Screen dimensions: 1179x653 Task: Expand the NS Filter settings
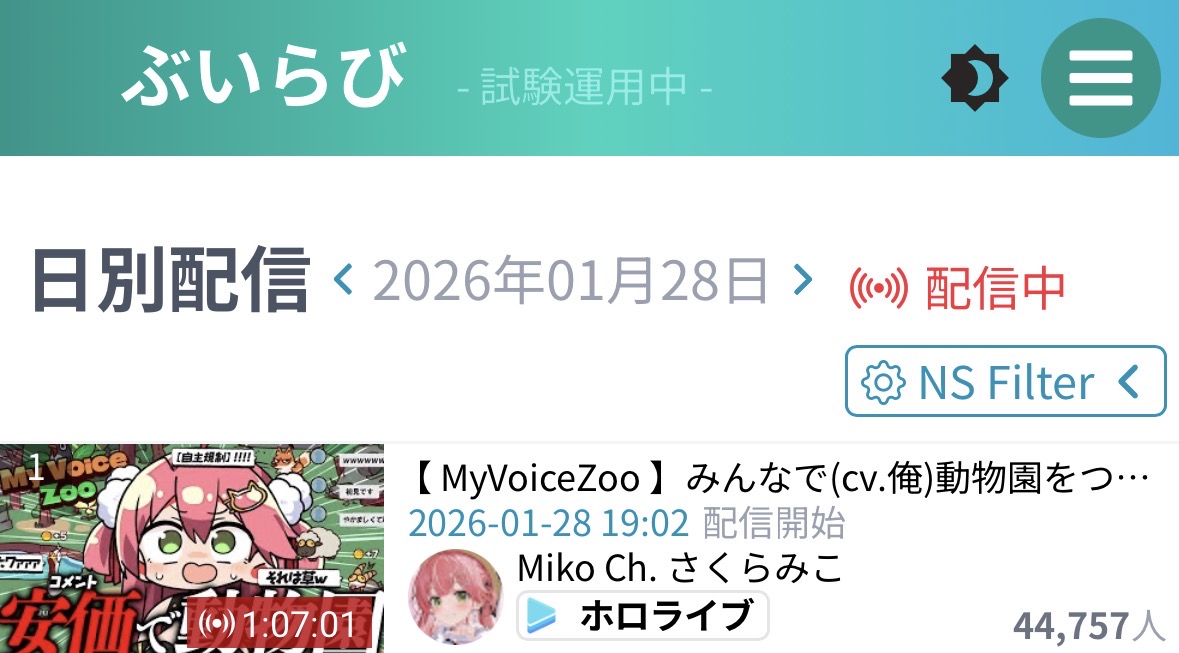(x=1005, y=381)
